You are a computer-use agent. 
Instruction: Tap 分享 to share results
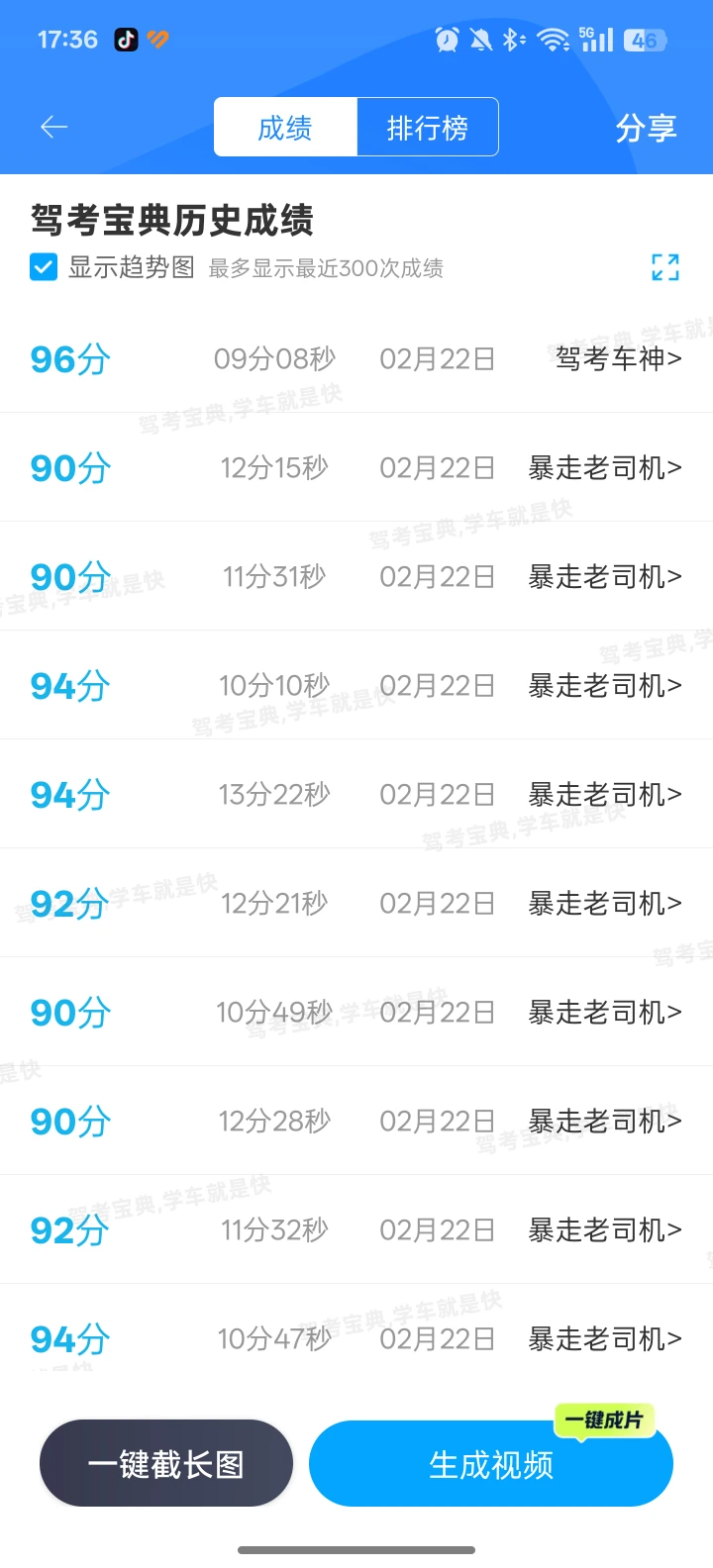(x=646, y=128)
